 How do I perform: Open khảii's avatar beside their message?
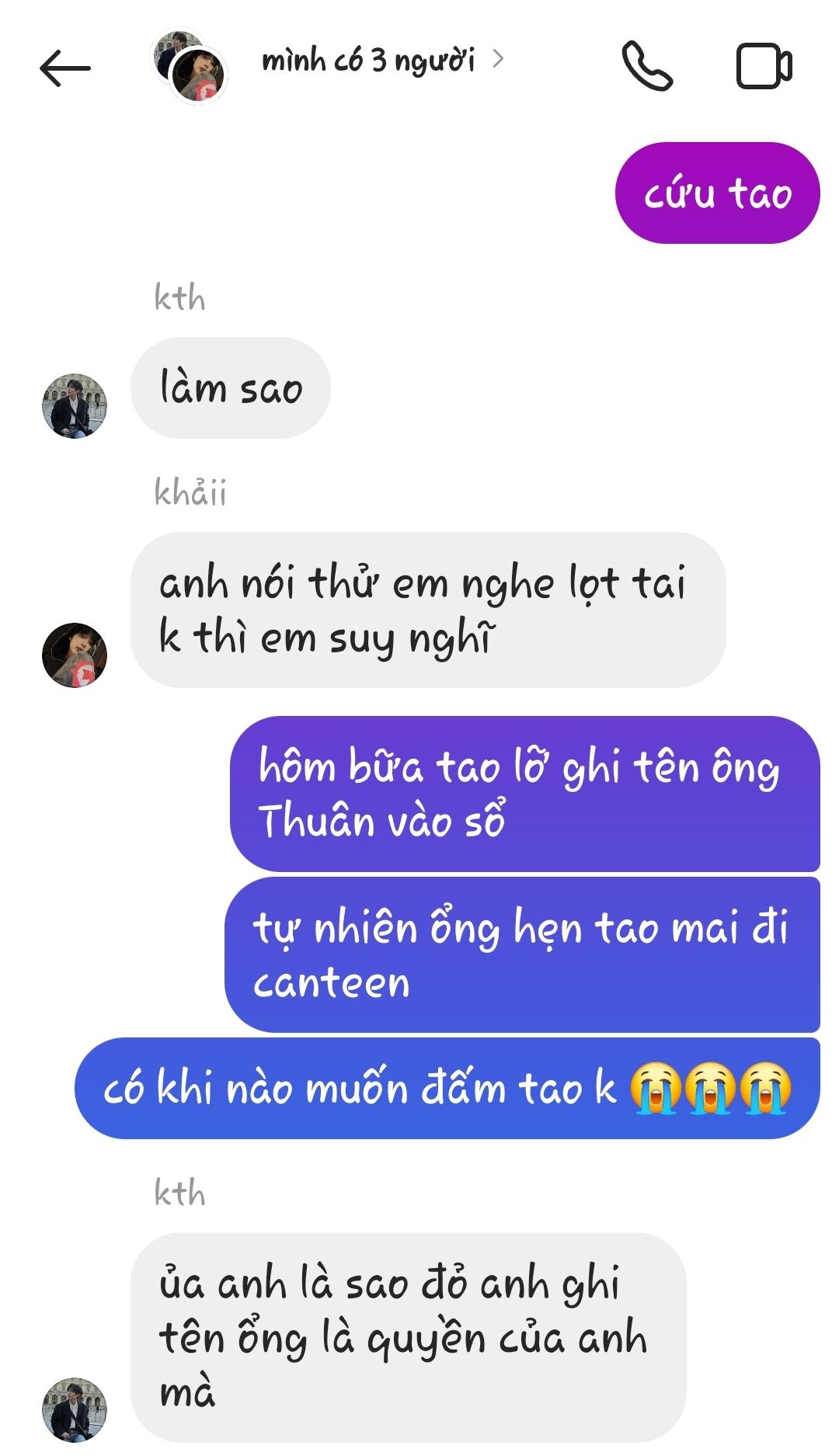coord(75,655)
